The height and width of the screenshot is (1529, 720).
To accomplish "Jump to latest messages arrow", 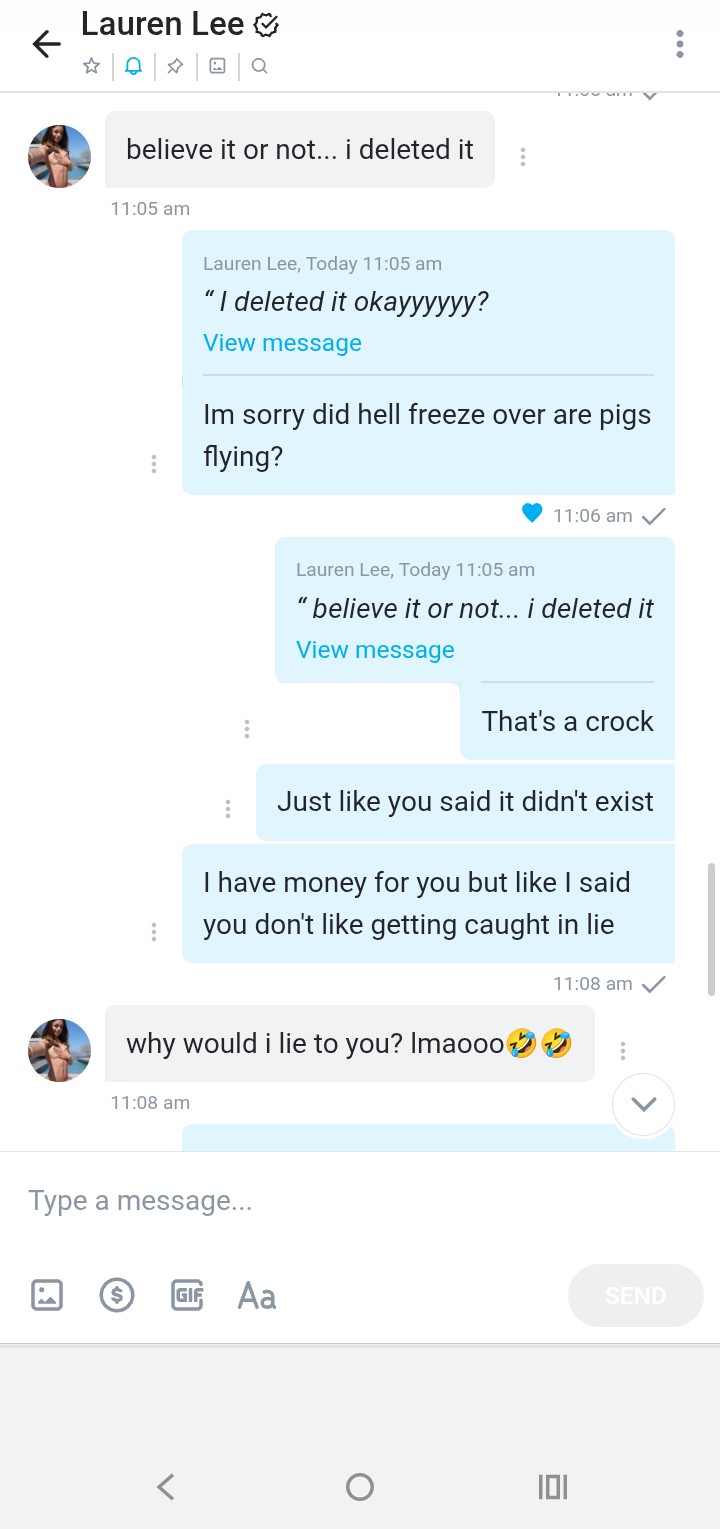I will coord(643,1104).
